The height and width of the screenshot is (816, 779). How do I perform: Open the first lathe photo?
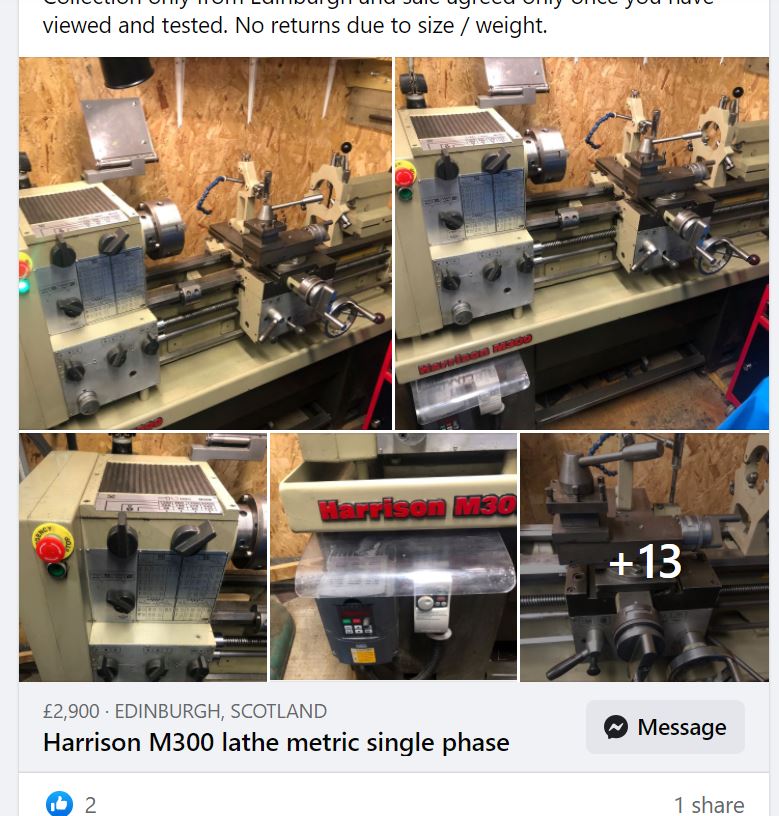click(205, 243)
